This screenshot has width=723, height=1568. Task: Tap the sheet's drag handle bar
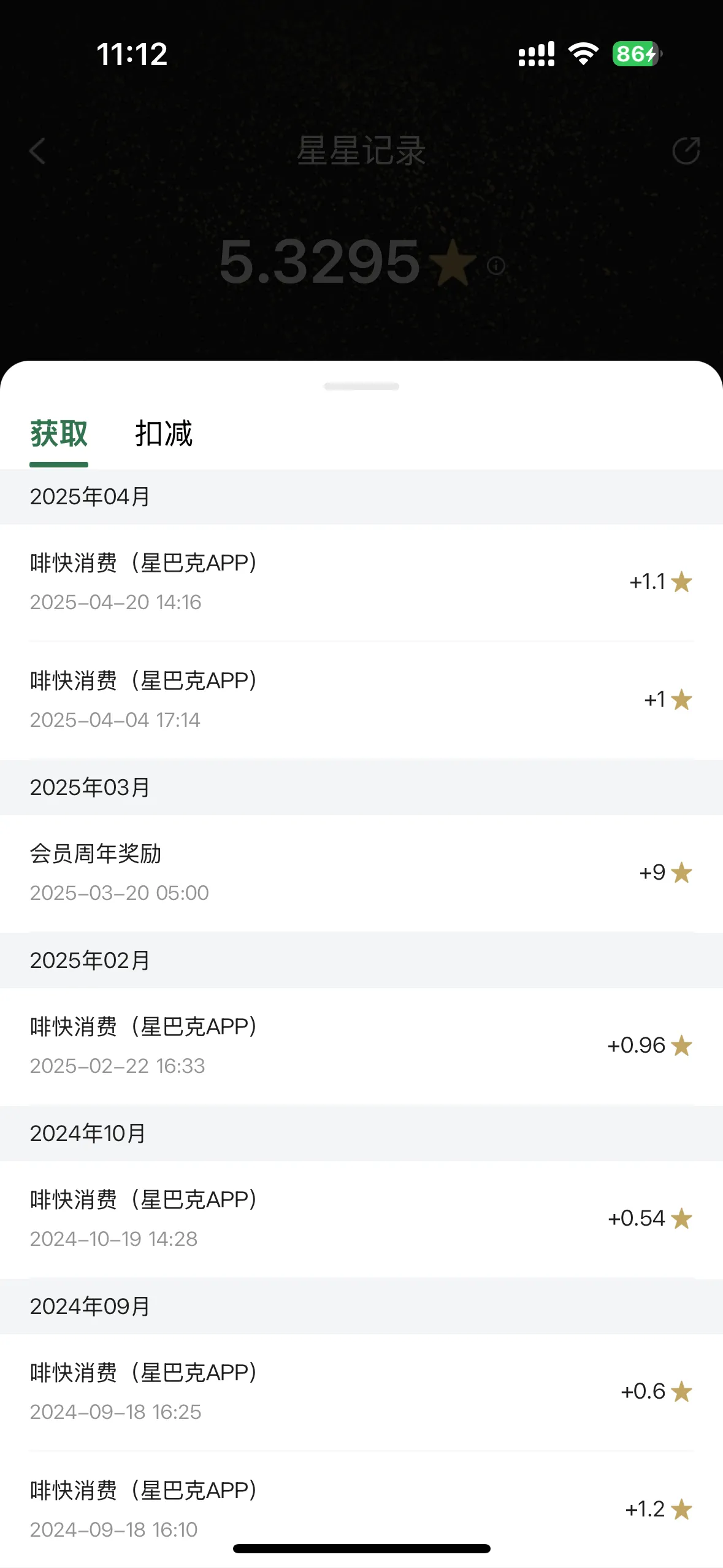tap(362, 386)
